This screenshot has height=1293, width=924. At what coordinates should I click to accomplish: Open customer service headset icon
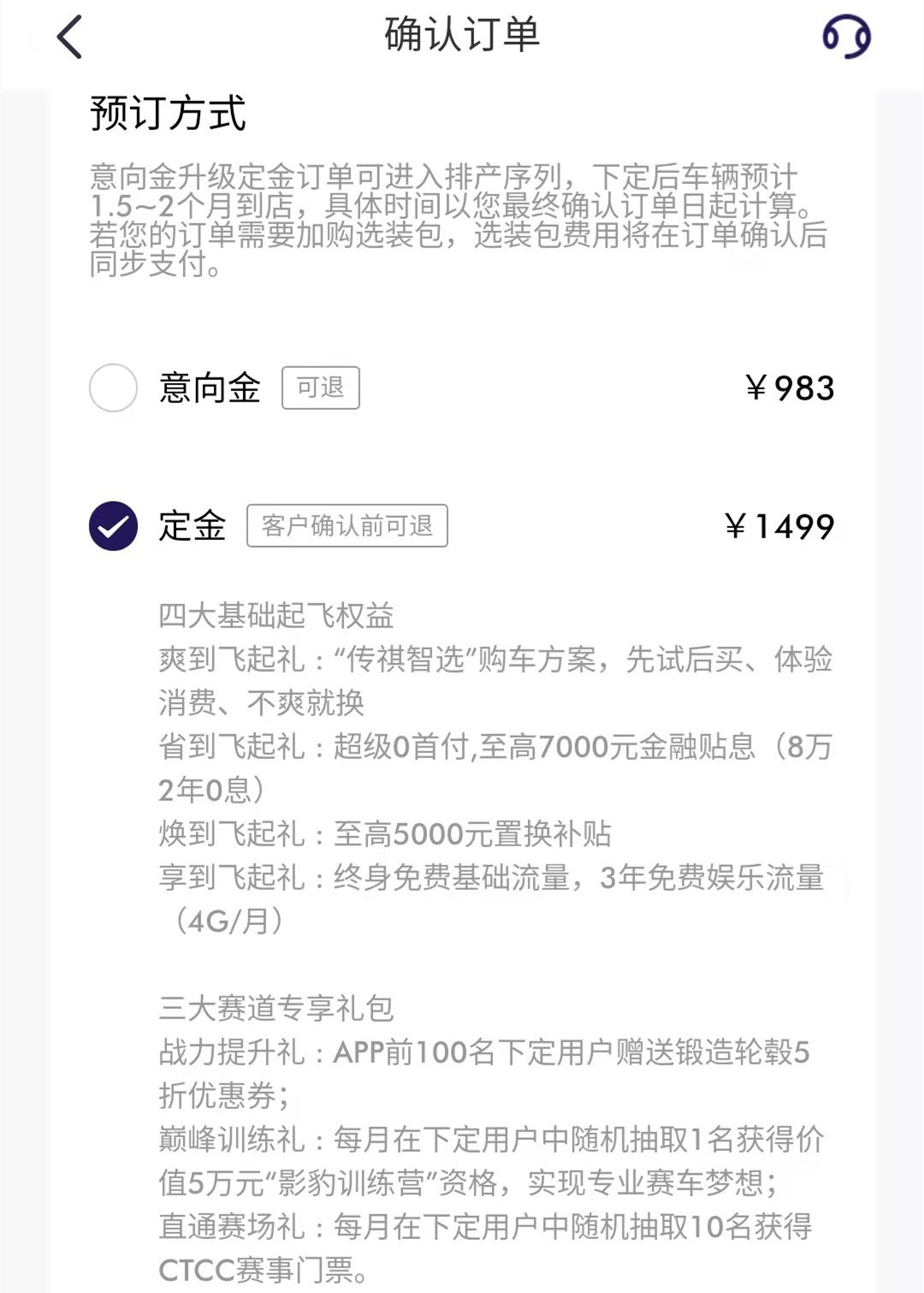point(845,38)
